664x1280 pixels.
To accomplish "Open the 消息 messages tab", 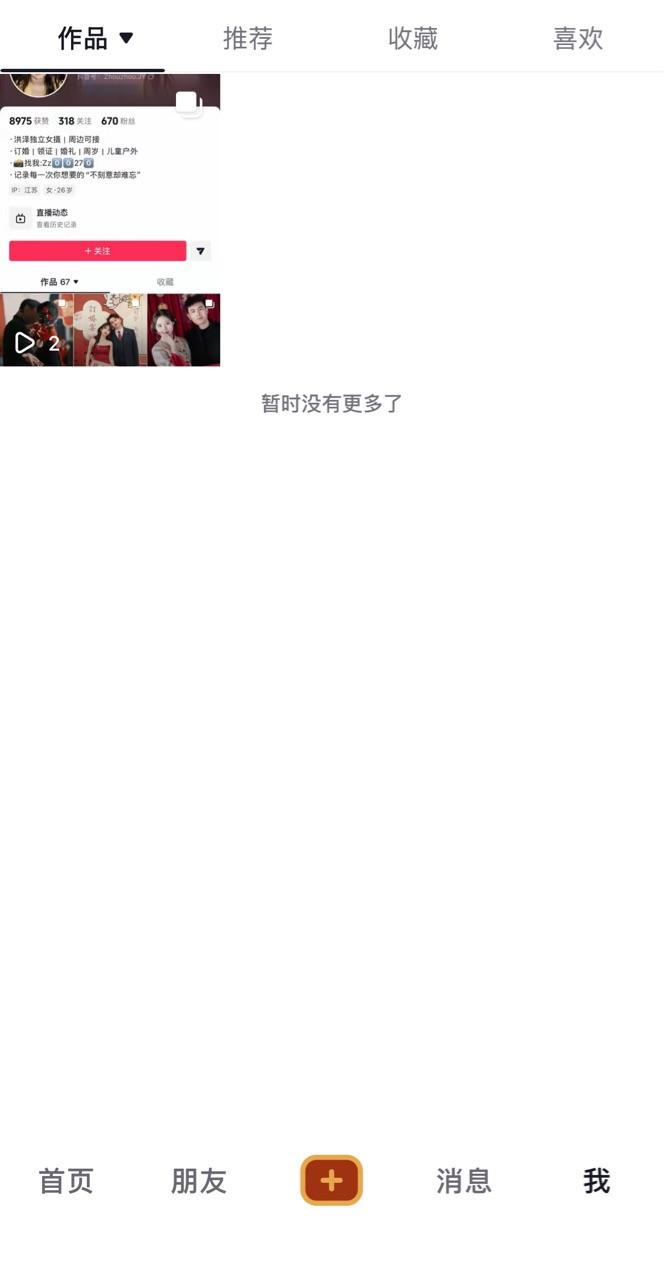I will tap(464, 1181).
